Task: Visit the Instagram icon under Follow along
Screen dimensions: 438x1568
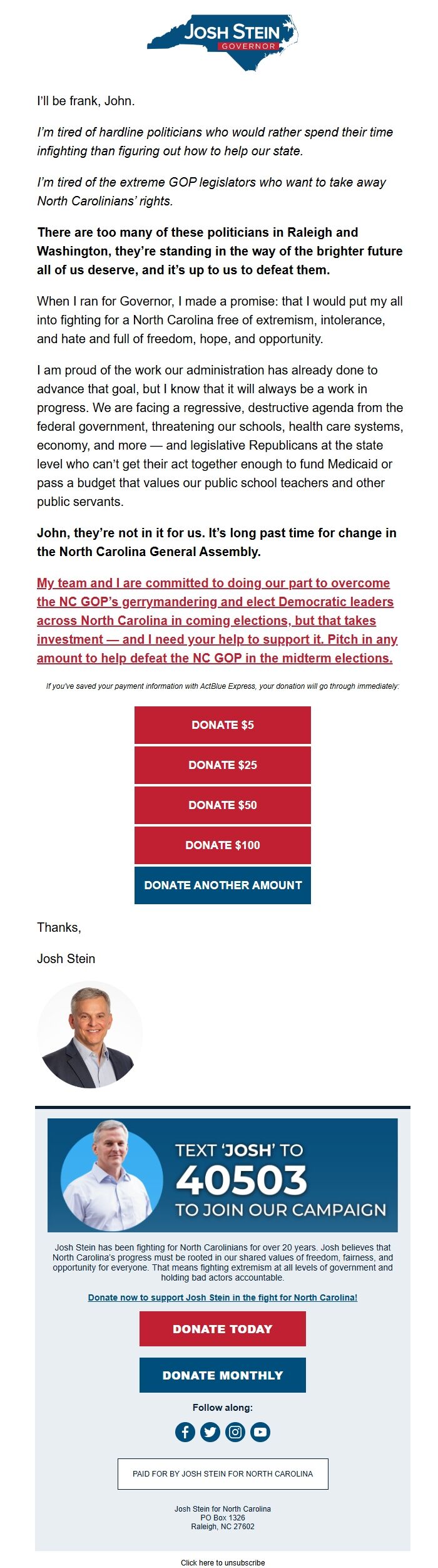Action: [x=235, y=1431]
